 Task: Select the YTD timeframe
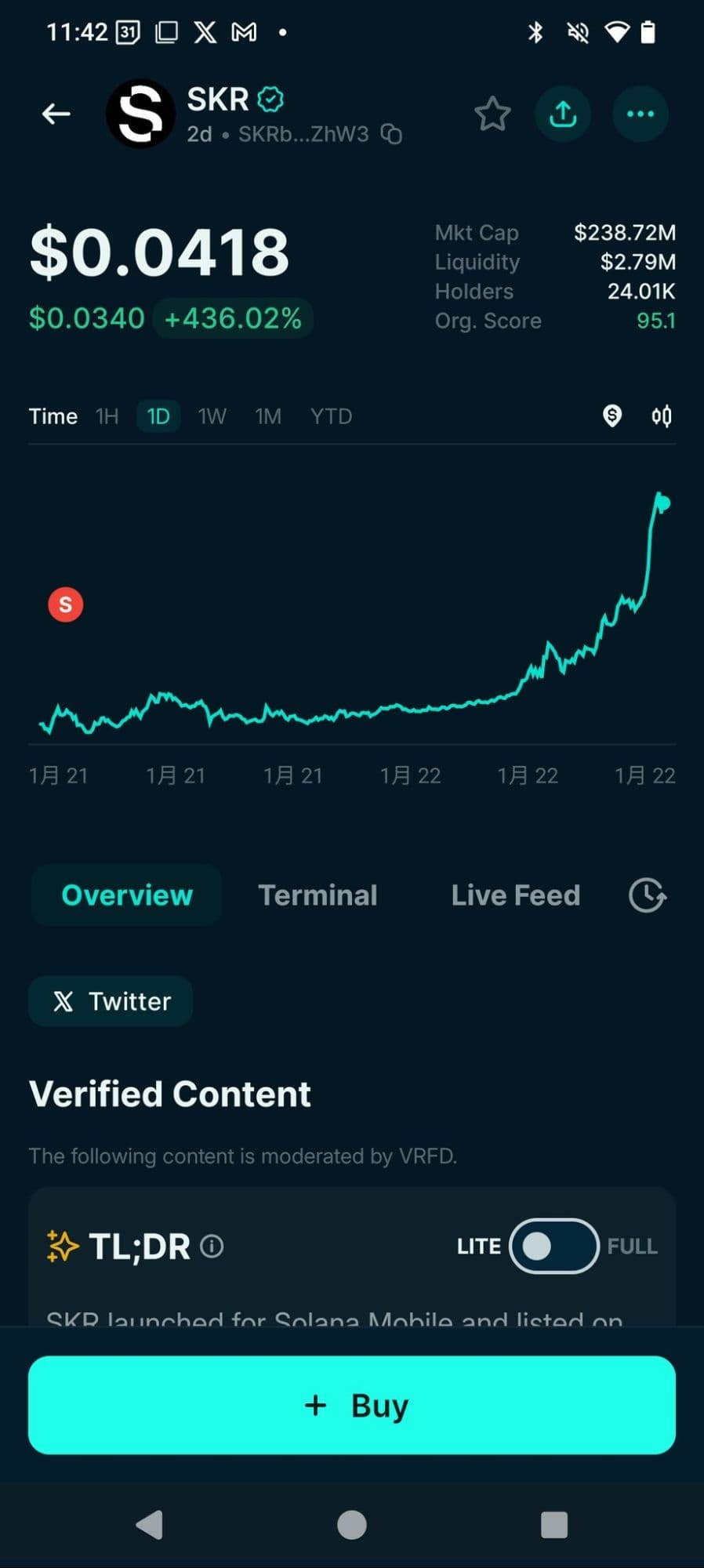click(x=330, y=416)
